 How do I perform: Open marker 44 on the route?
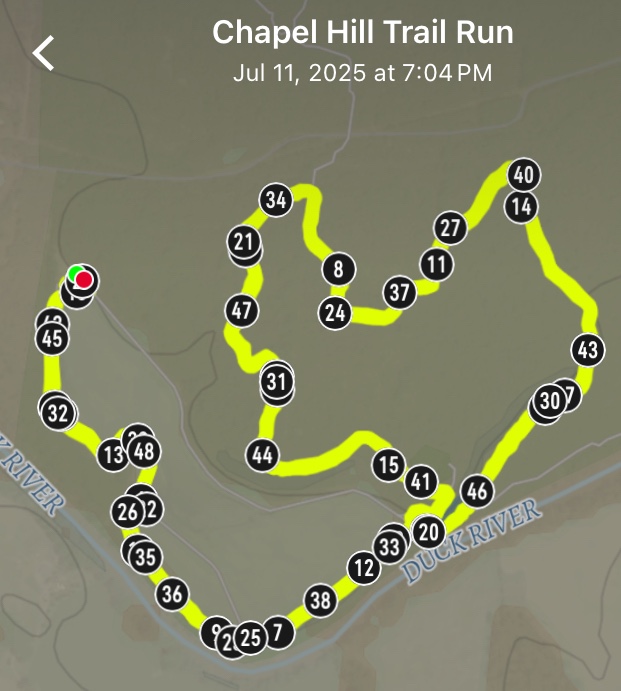(262, 455)
